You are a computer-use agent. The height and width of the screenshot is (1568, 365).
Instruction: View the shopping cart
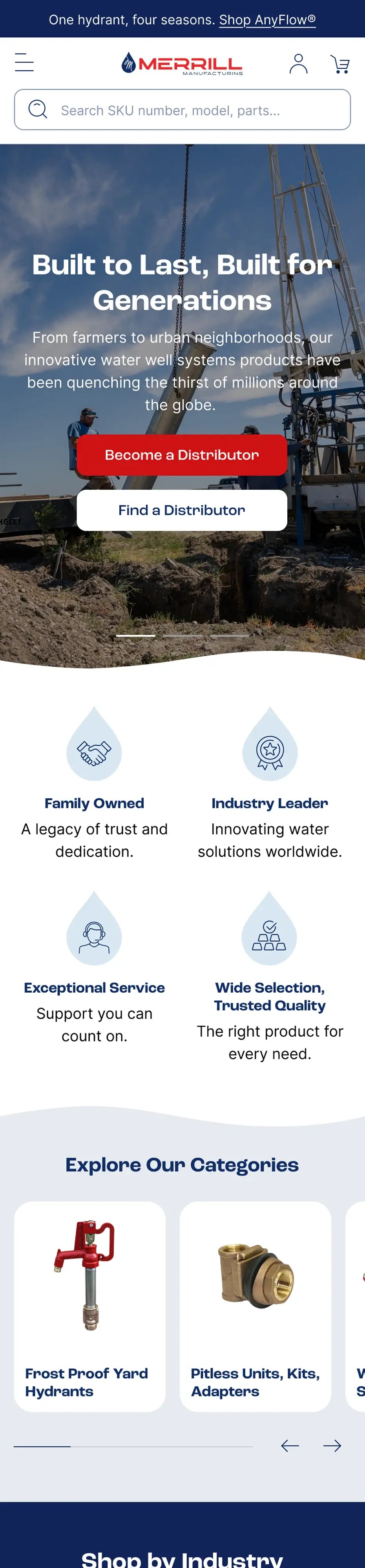340,64
